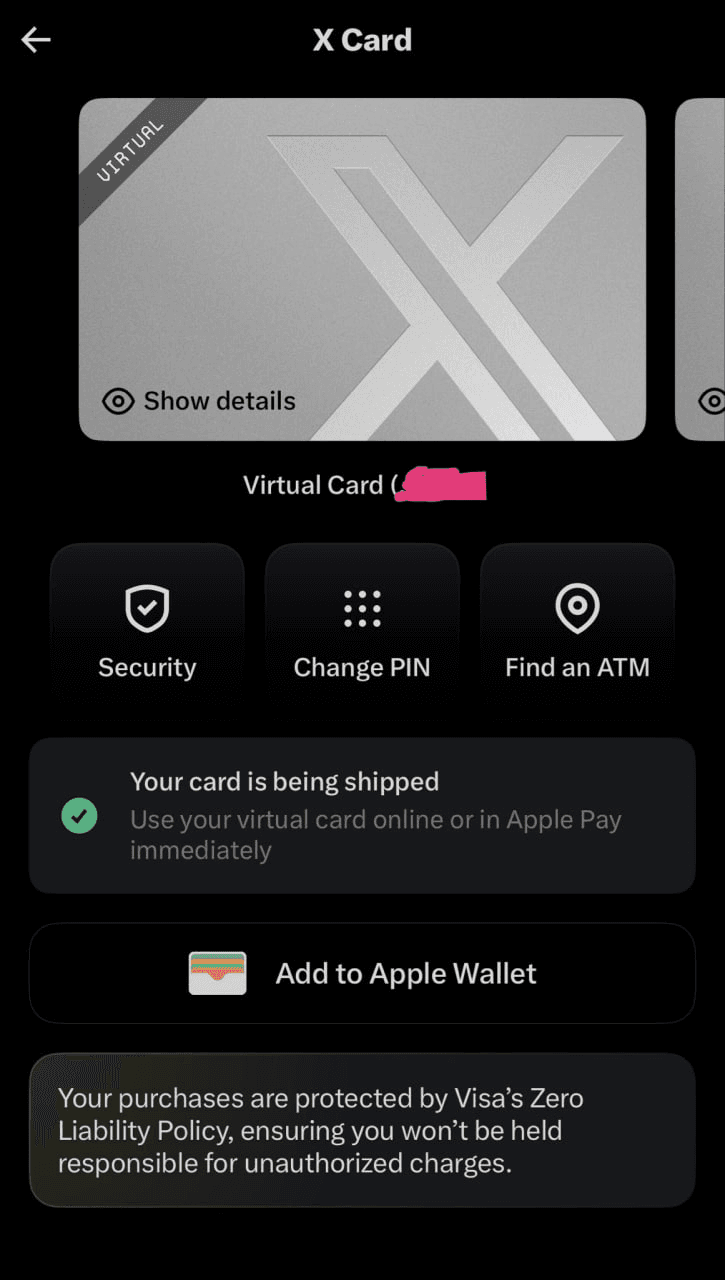Viewport: 725px width, 1280px height.
Task: Select the next card on the right
Action: pos(702,270)
